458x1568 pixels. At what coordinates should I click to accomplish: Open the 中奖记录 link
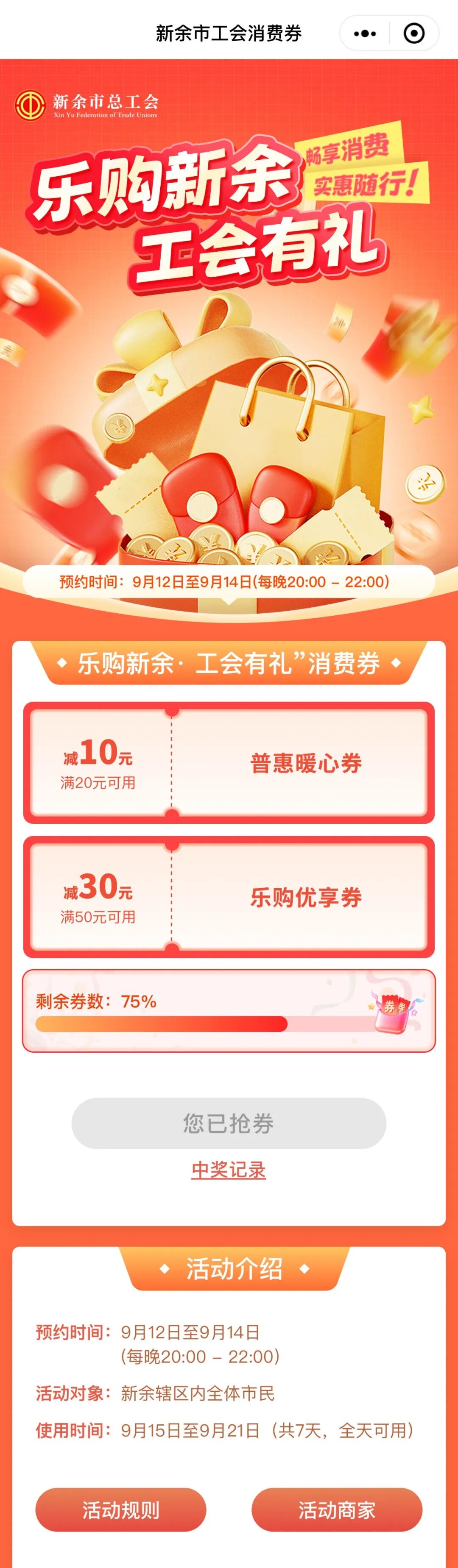[229, 1169]
